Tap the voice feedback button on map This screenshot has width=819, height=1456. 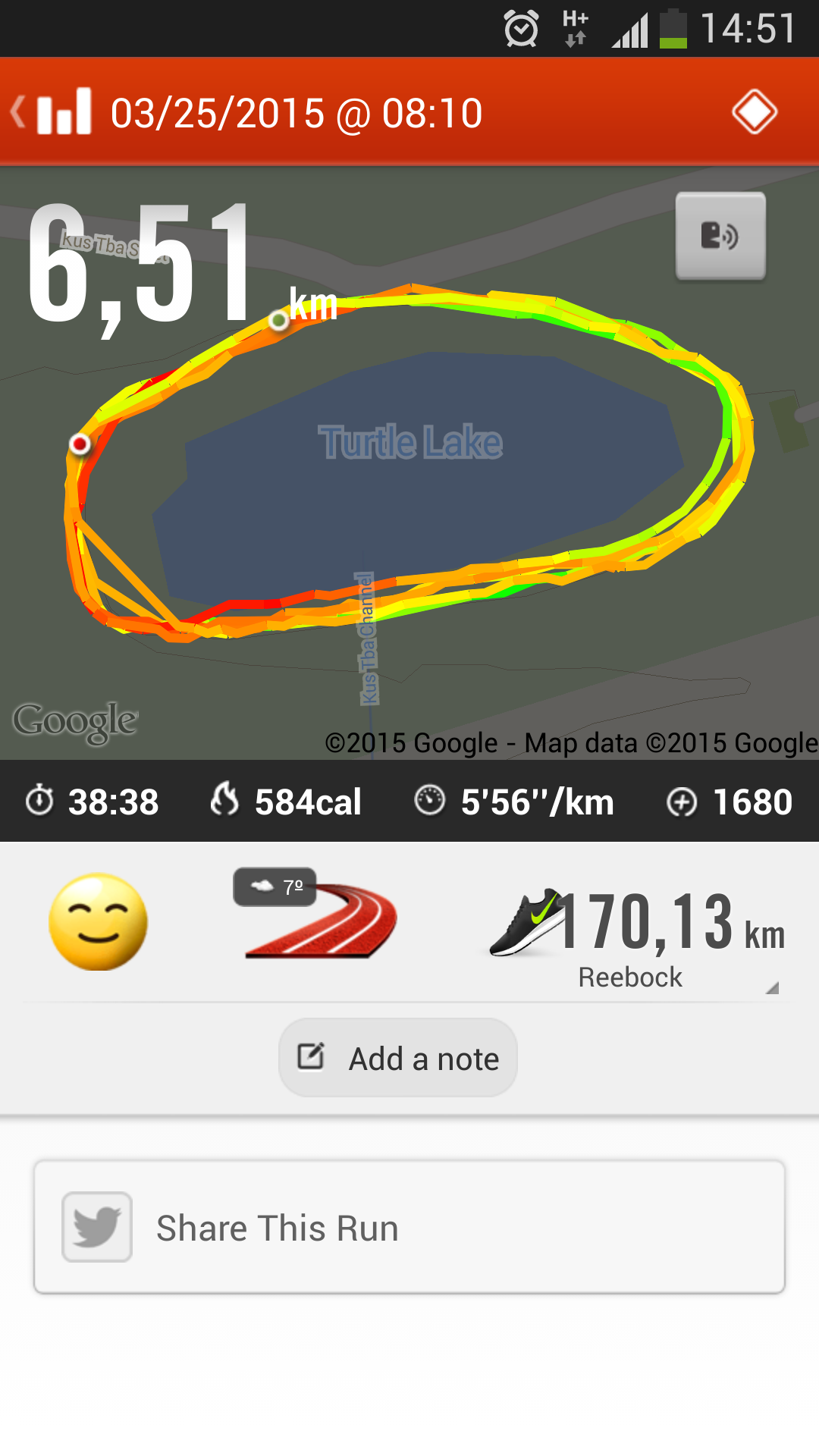pos(720,236)
